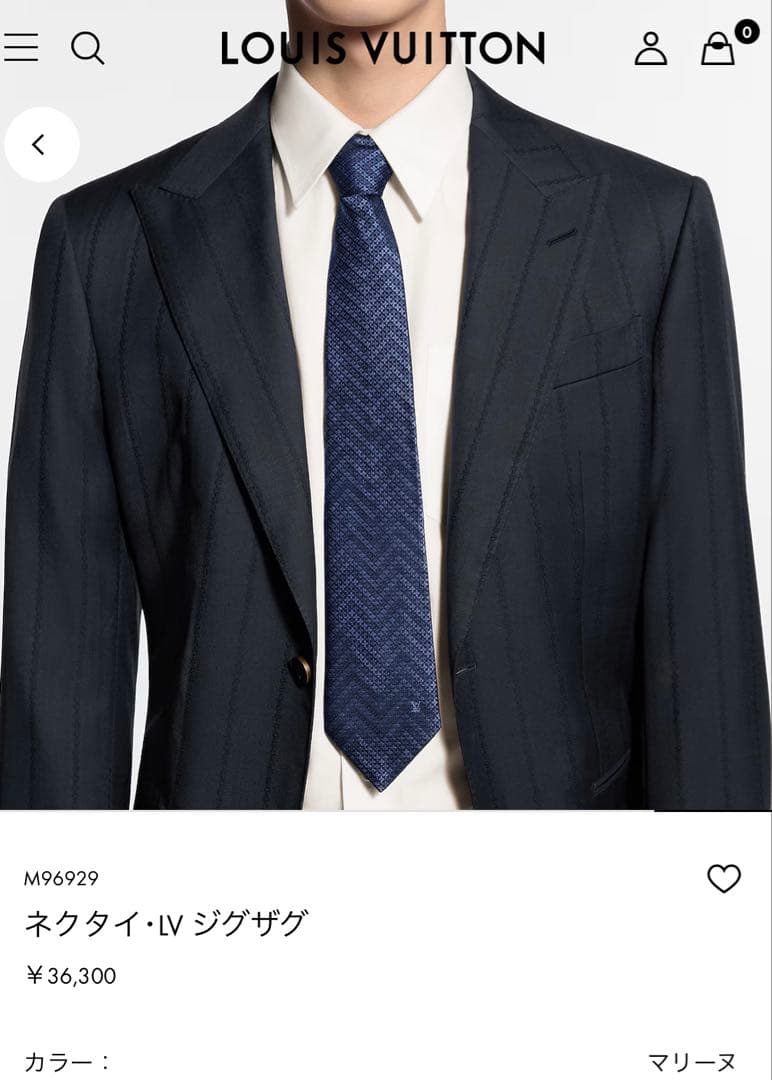
Task: Open the Louis Vuitton home page
Action: 383,48
